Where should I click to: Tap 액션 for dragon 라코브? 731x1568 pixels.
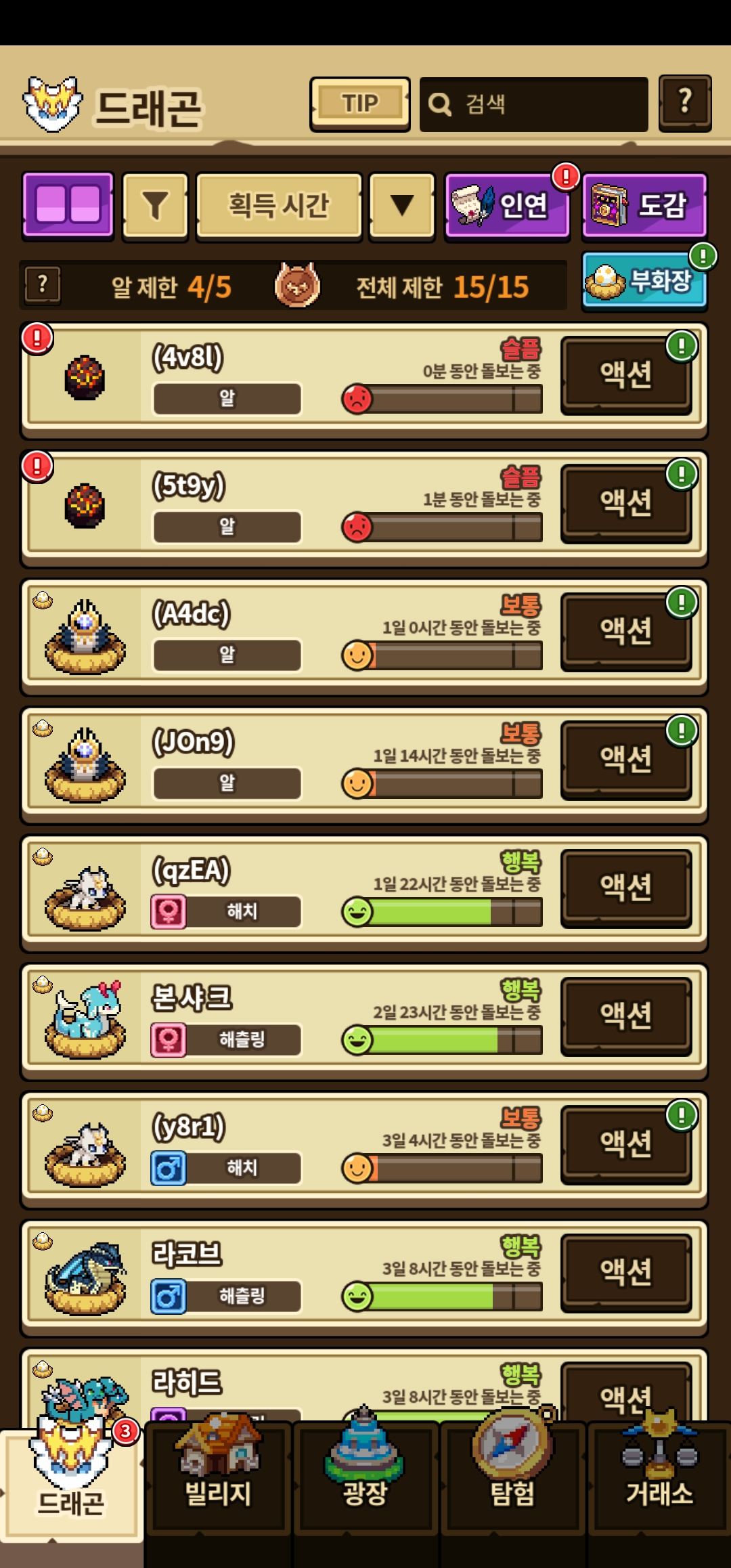pyautogui.click(x=625, y=1271)
